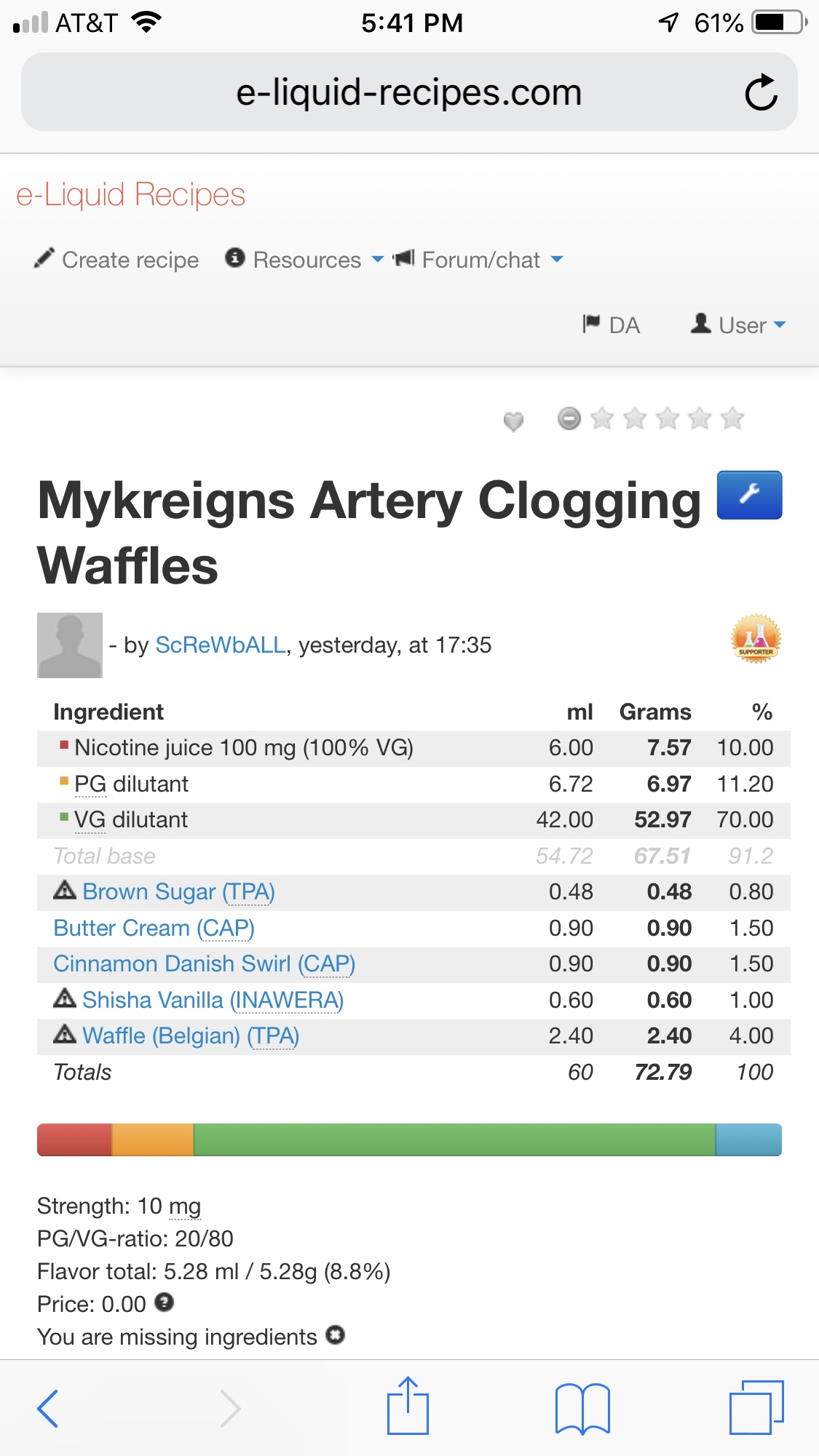The width and height of the screenshot is (819, 1456).
Task: Open the DA language flag option
Action: (x=612, y=325)
